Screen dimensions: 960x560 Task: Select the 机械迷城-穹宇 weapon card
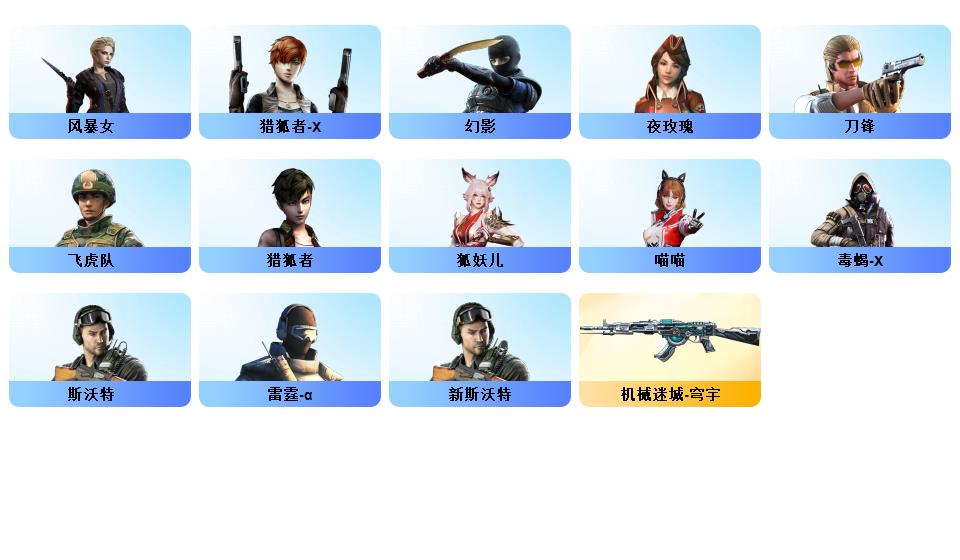pyautogui.click(x=670, y=350)
